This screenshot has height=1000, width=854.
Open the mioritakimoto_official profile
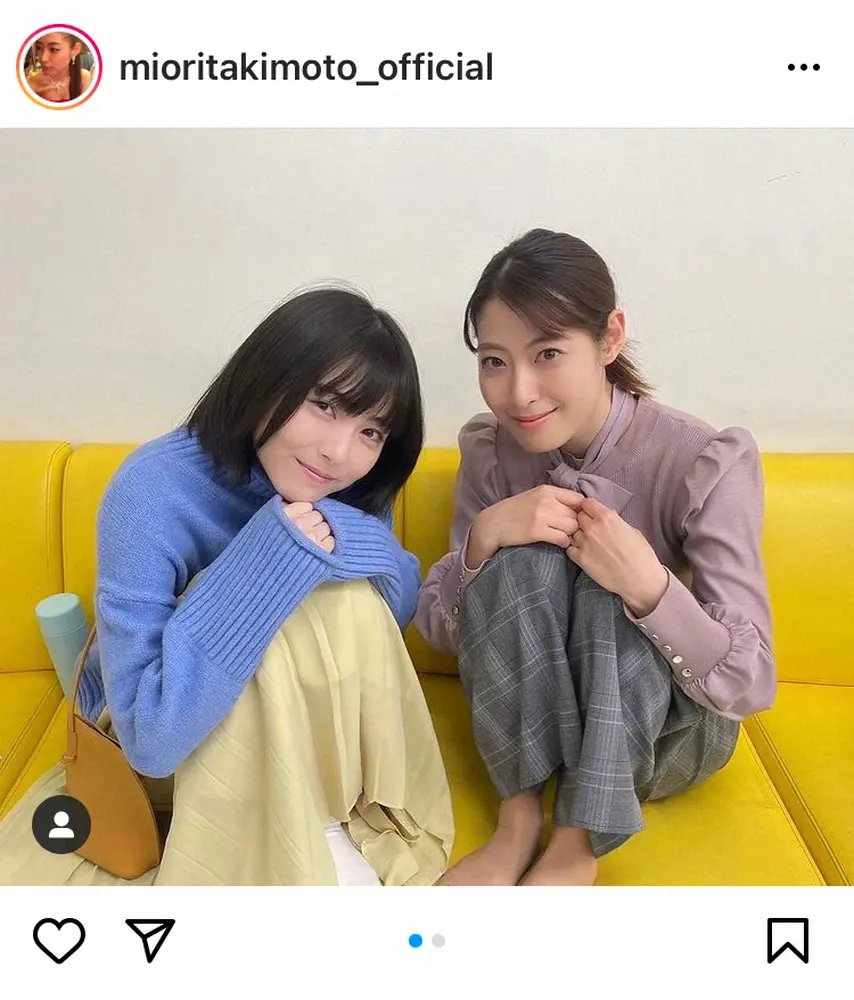point(305,68)
